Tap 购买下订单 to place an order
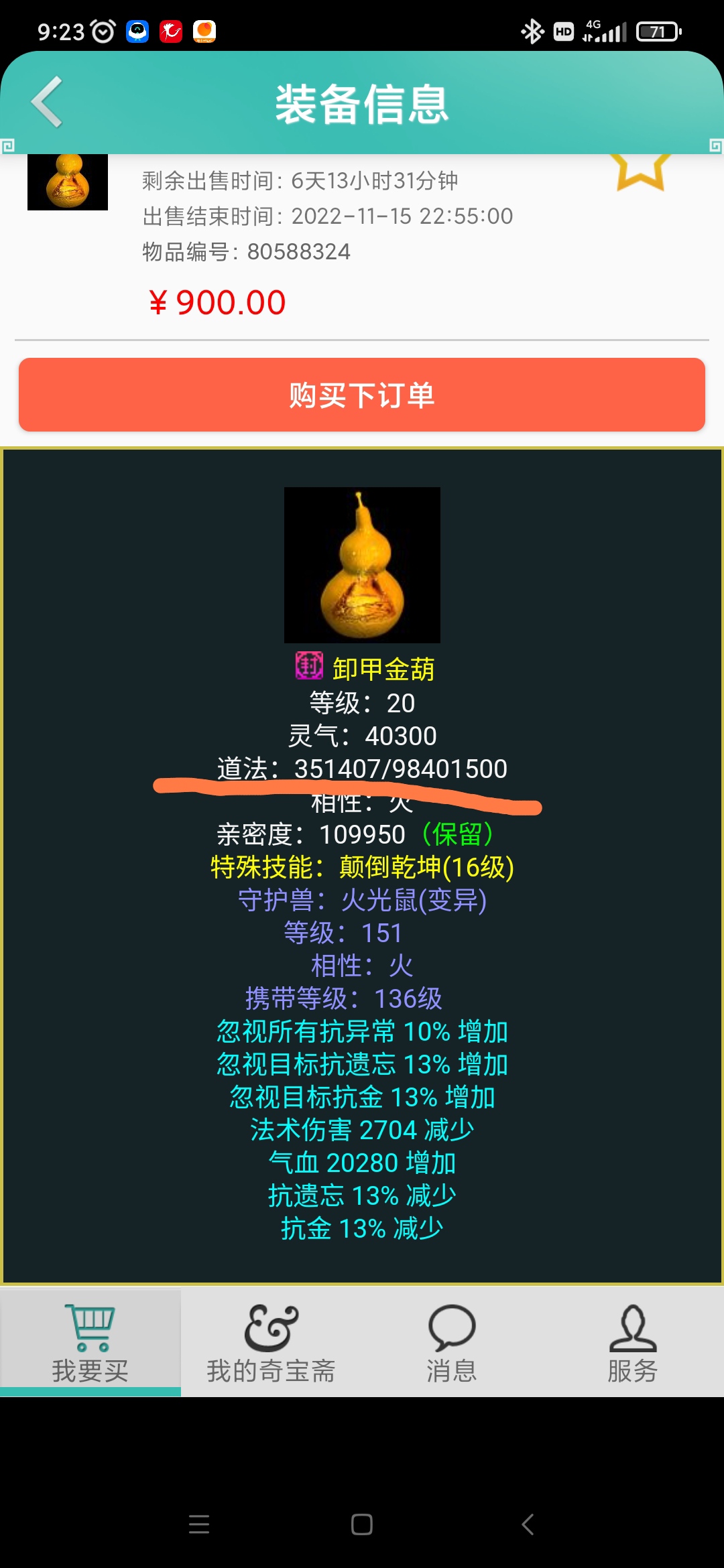 click(362, 395)
